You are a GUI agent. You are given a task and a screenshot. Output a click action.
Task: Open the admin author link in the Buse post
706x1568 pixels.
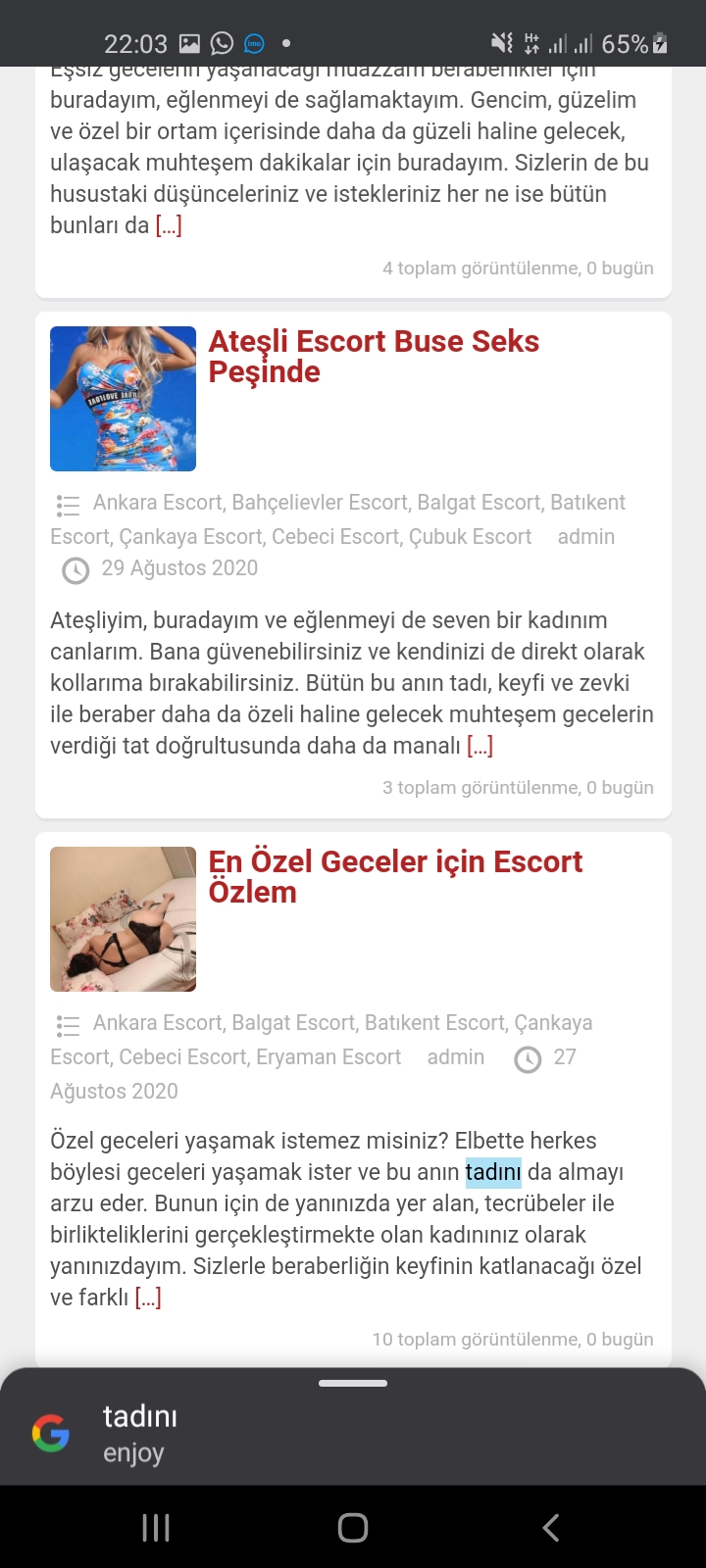(x=585, y=537)
